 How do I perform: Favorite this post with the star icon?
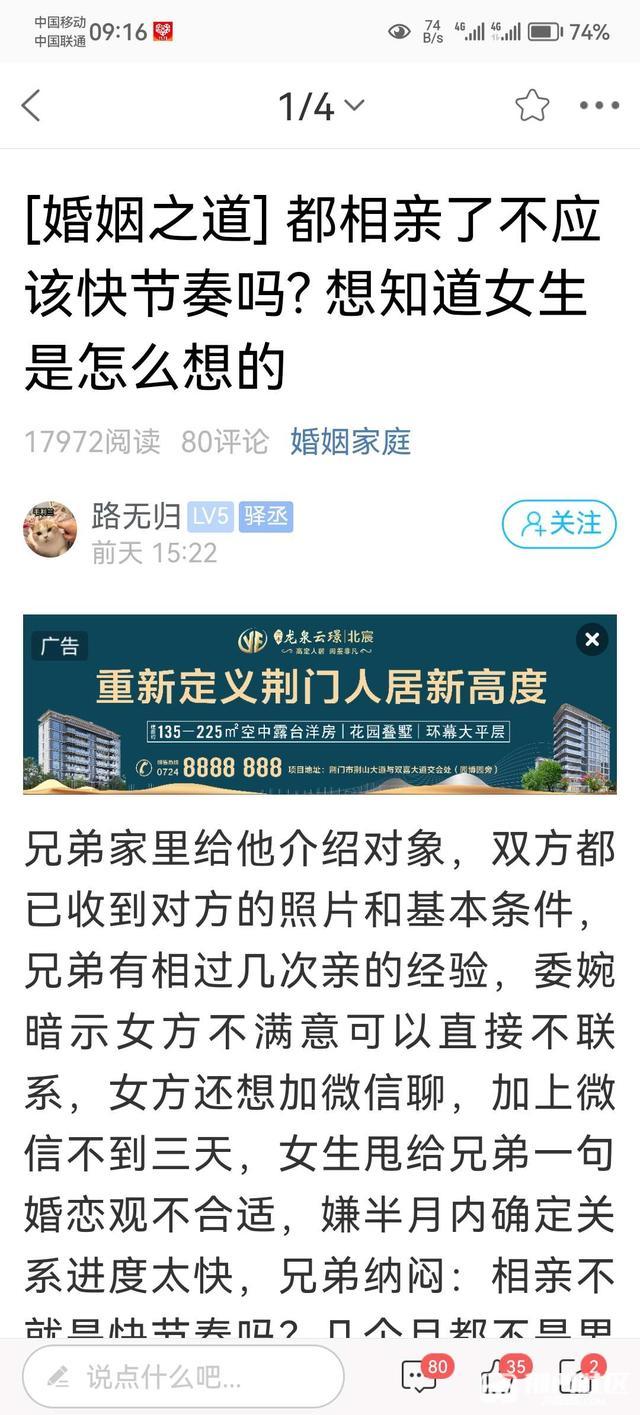(532, 105)
